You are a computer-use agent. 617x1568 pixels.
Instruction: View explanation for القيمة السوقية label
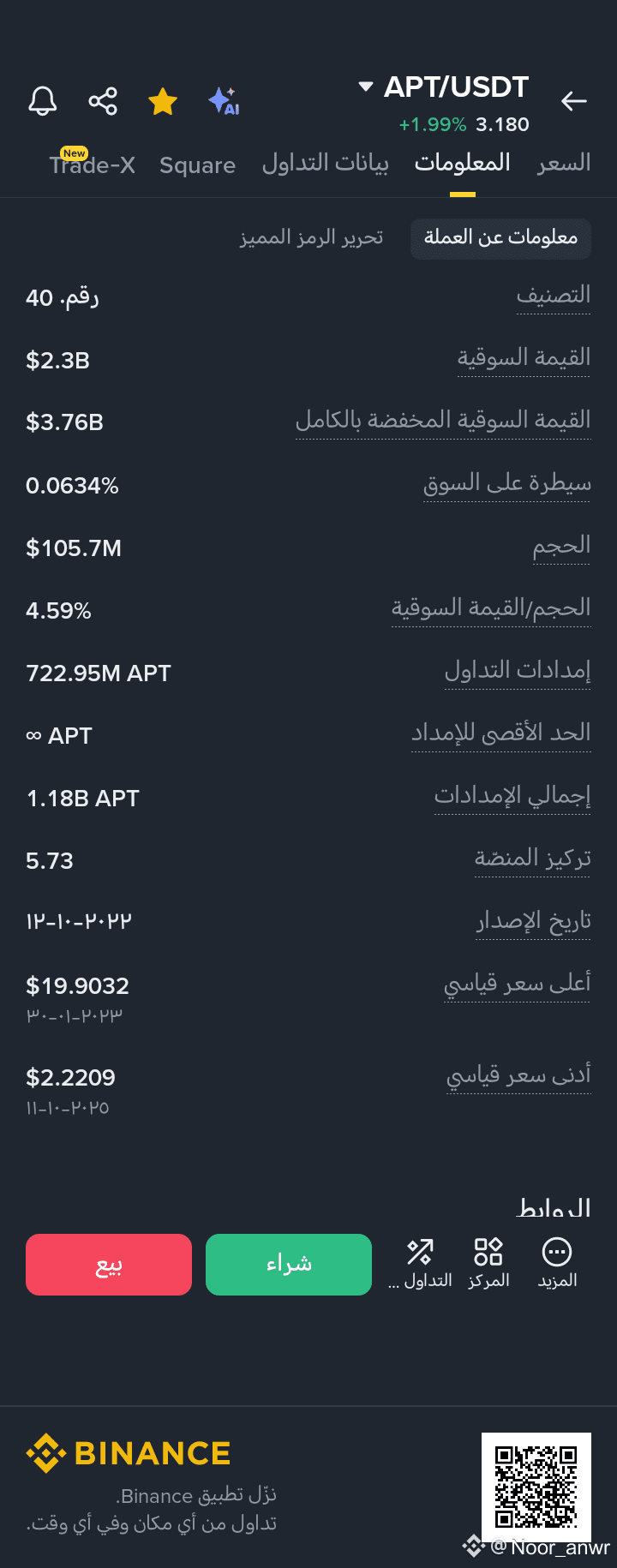[524, 357]
